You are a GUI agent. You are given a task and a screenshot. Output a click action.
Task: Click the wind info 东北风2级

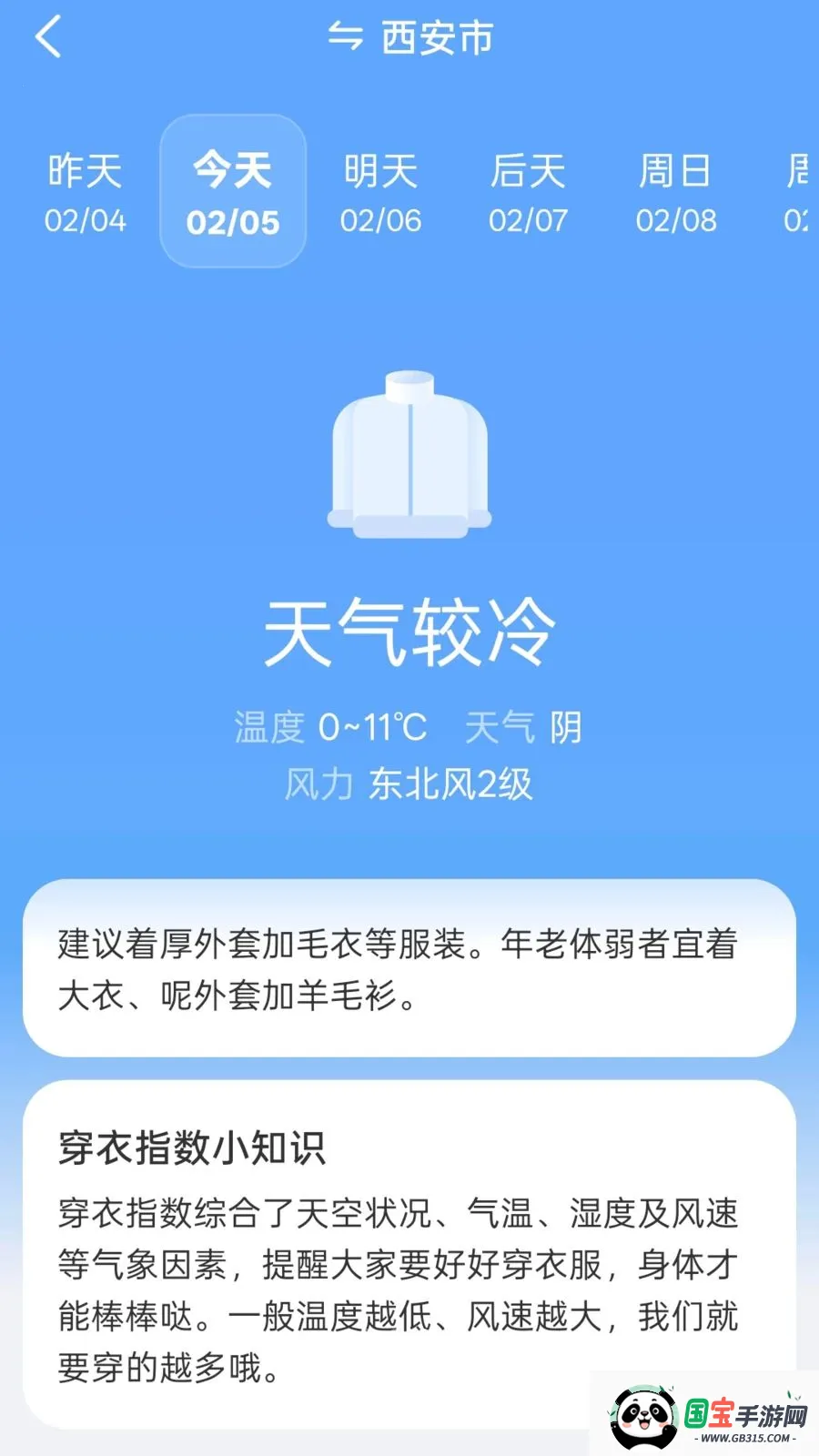coord(452,785)
